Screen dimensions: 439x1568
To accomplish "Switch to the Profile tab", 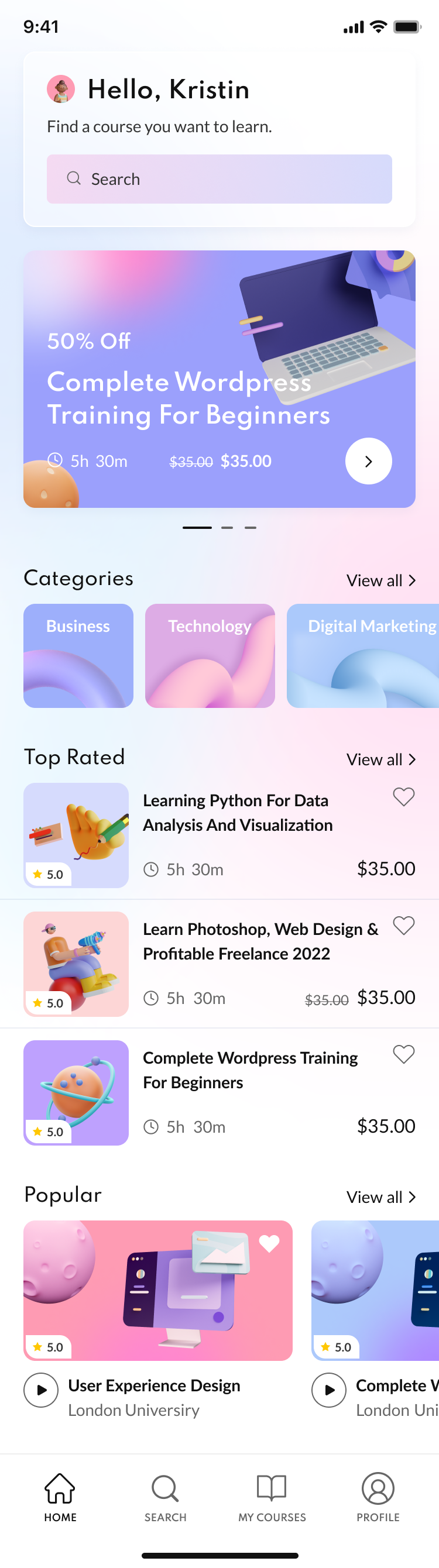I will pos(378,1497).
